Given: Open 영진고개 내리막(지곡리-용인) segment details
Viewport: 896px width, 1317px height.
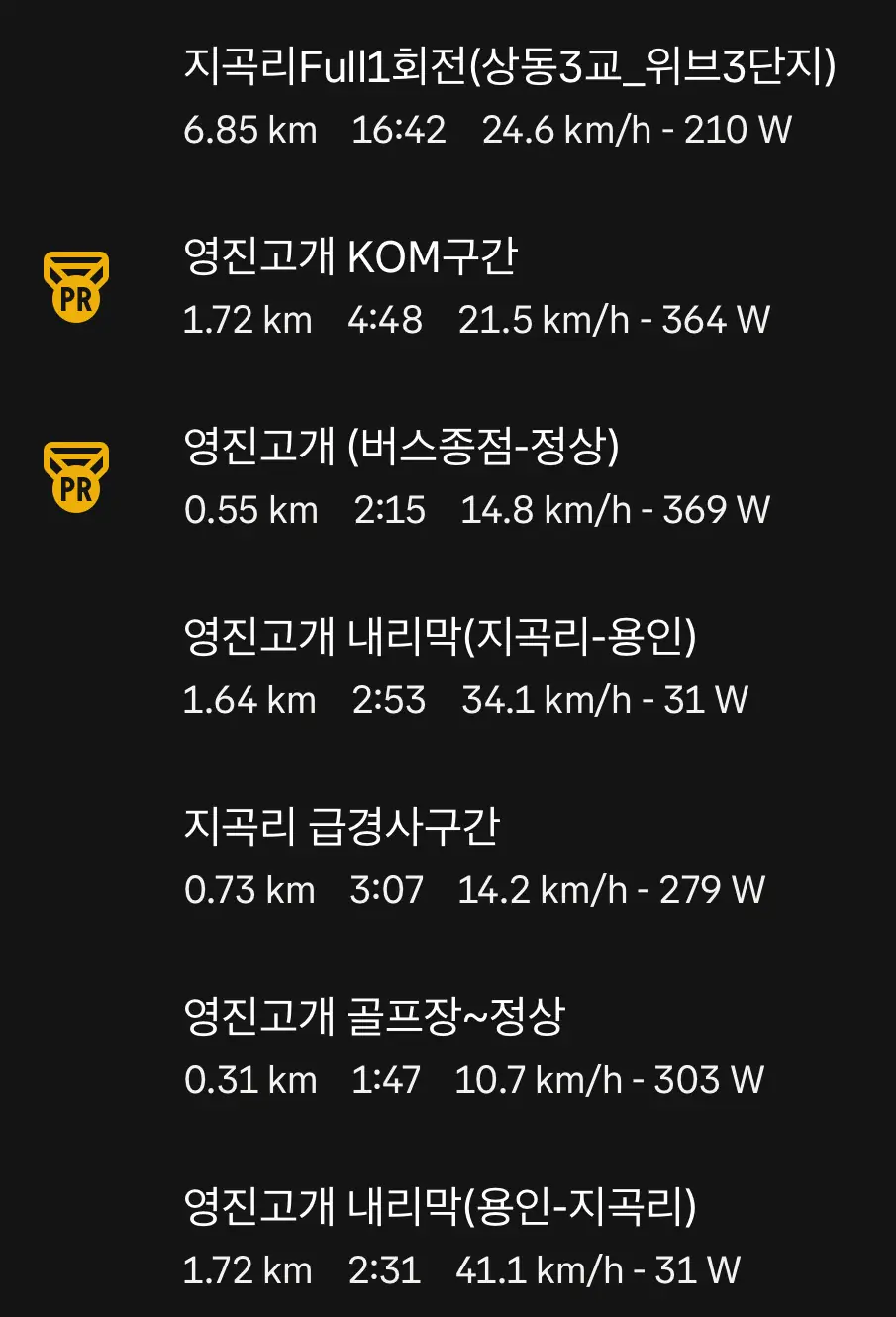Looking at the screenshot, I should coord(440,637).
